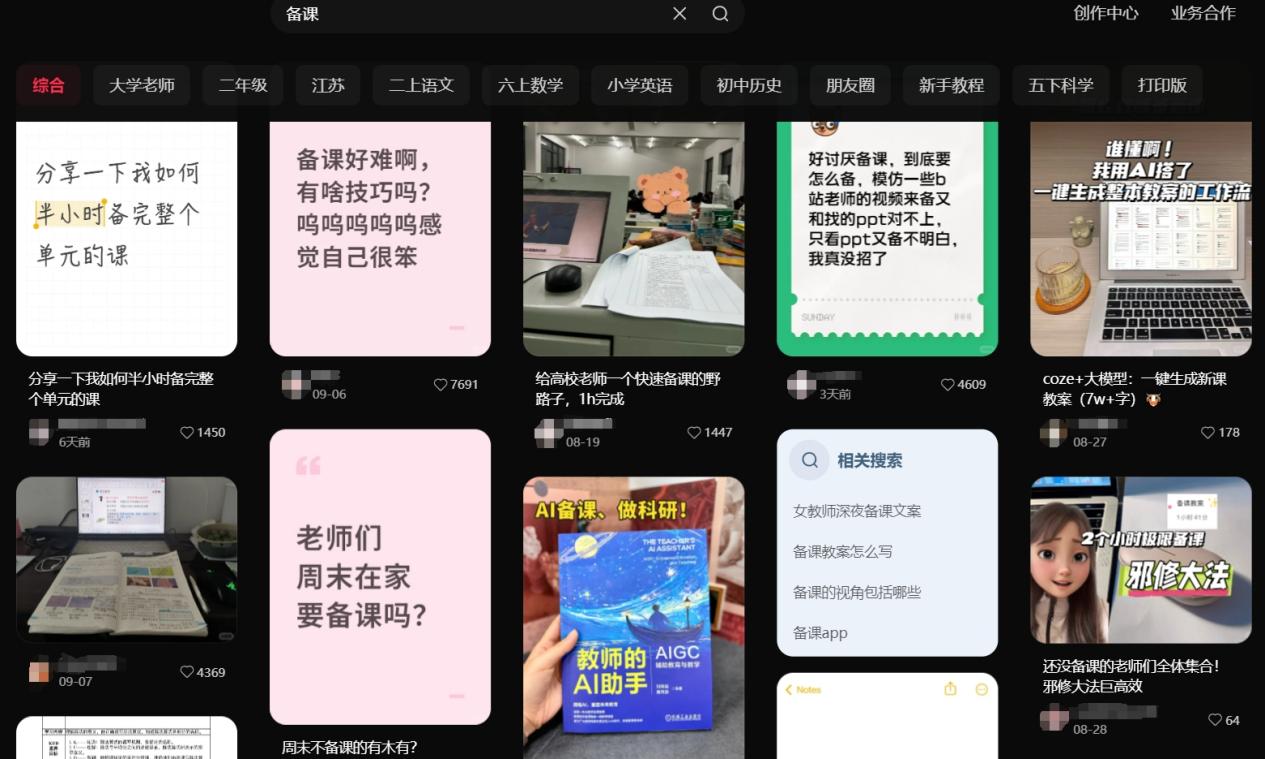
Task: Like the post with 4609 likes
Action: [x=947, y=384]
